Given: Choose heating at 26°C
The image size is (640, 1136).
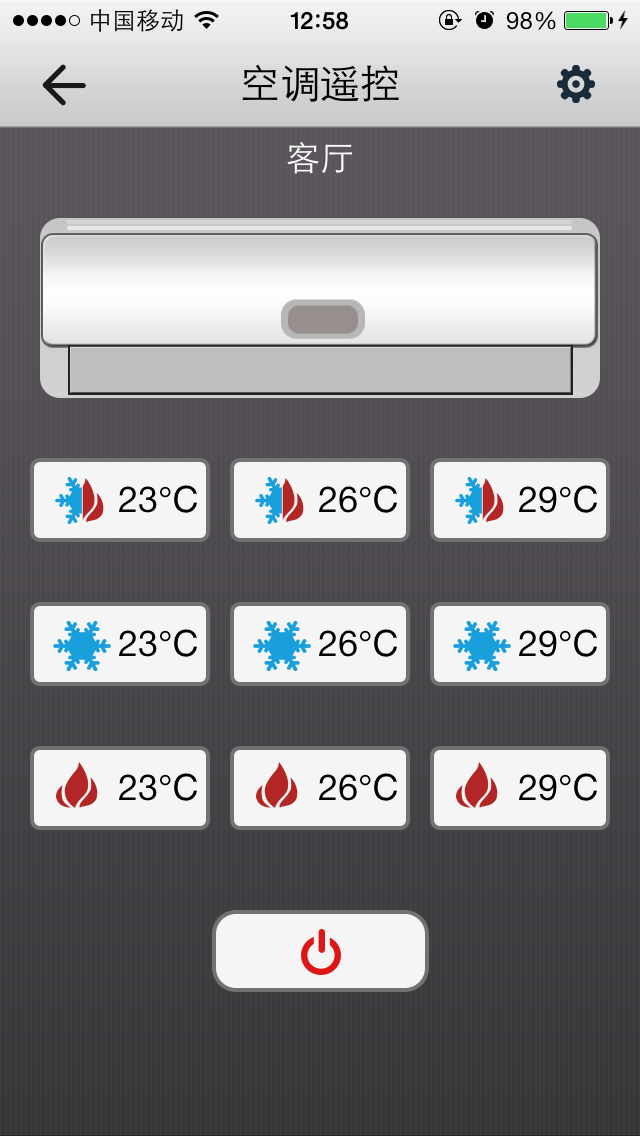Looking at the screenshot, I should [320, 788].
